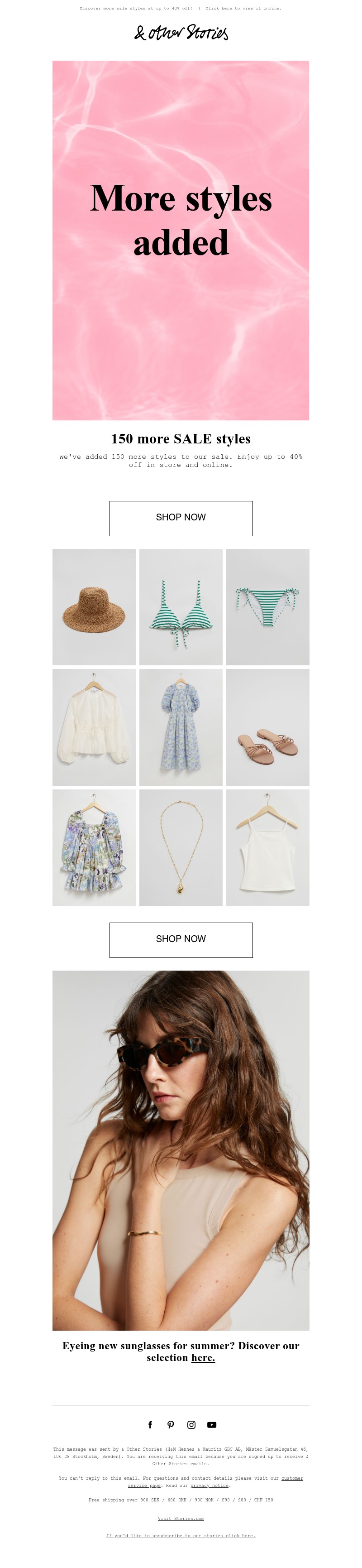Image resolution: width=362 pixels, height=1568 pixels.
Task: Open the white tank top tile
Action: pos(268,847)
